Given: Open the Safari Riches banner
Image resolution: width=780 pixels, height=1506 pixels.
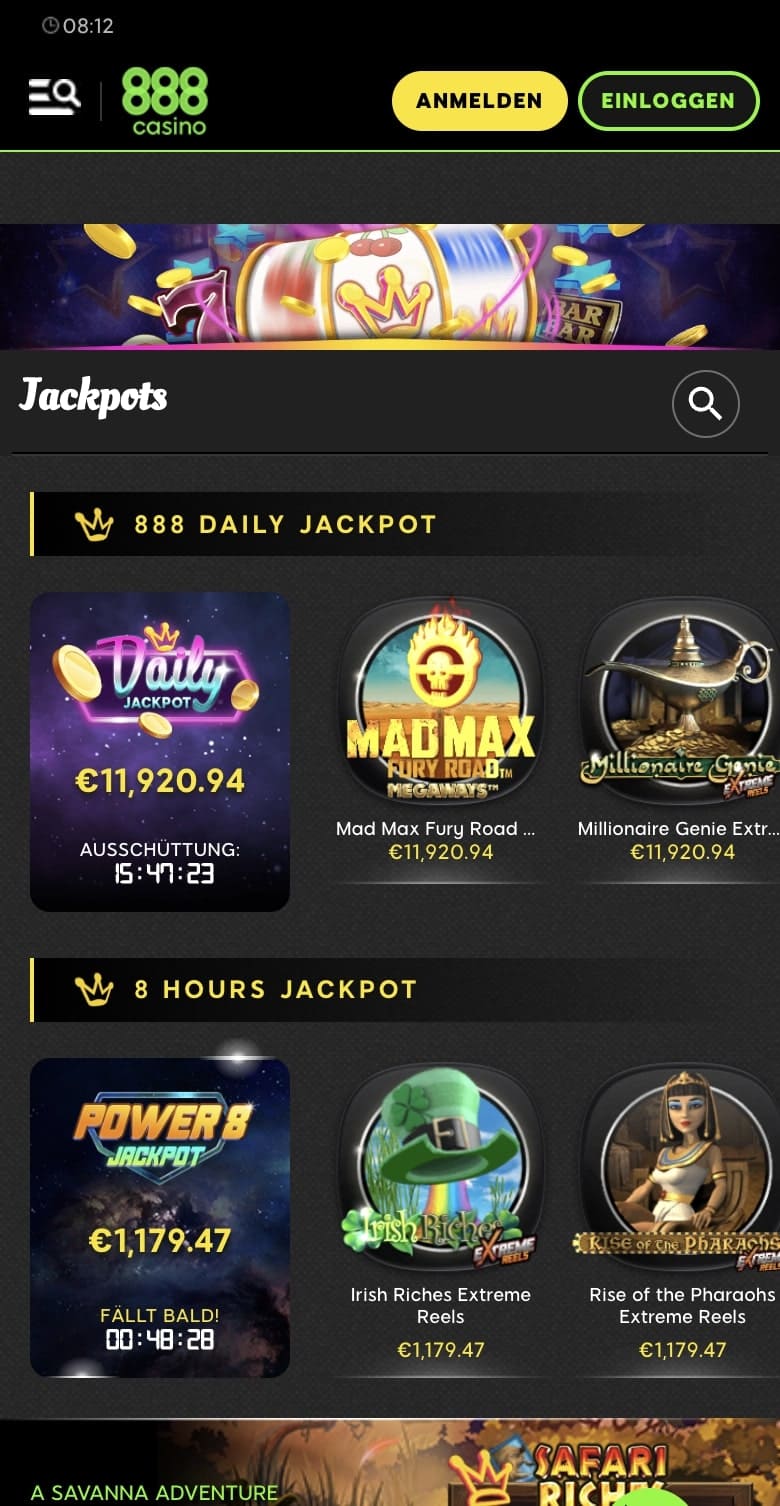Looking at the screenshot, I should (390, 1465).
